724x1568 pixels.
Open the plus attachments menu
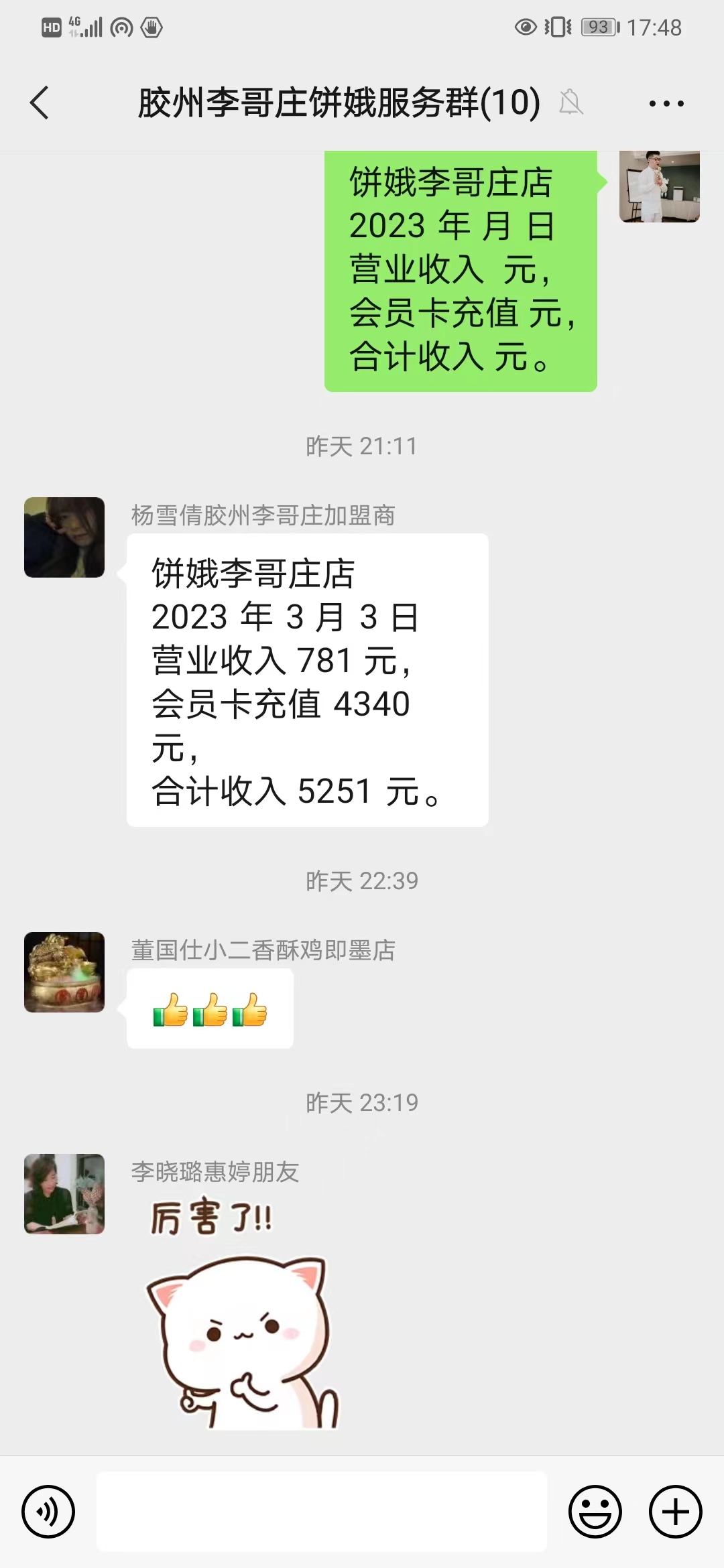675,1511
